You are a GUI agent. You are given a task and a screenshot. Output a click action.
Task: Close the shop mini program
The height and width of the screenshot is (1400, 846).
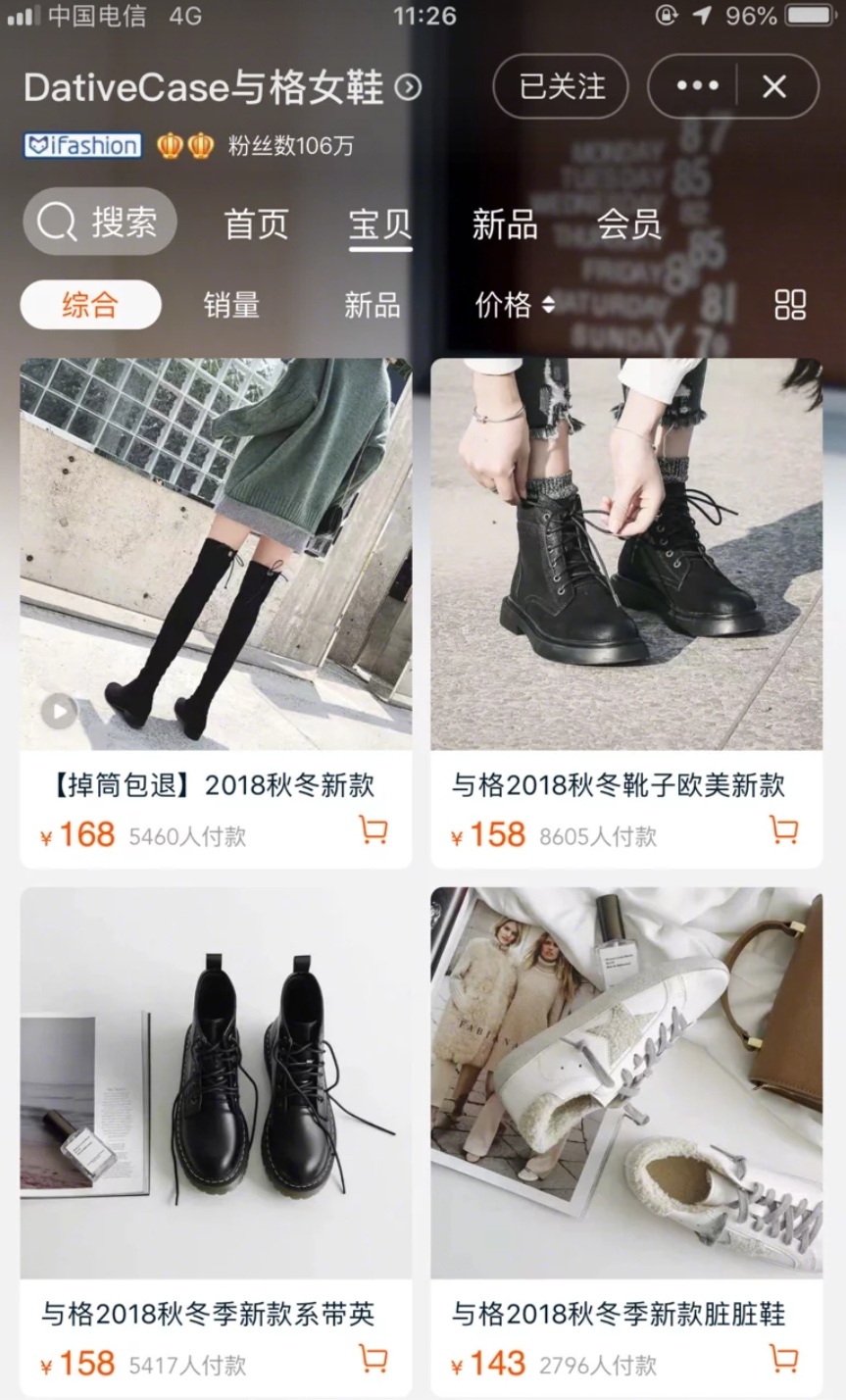(774, 87)
